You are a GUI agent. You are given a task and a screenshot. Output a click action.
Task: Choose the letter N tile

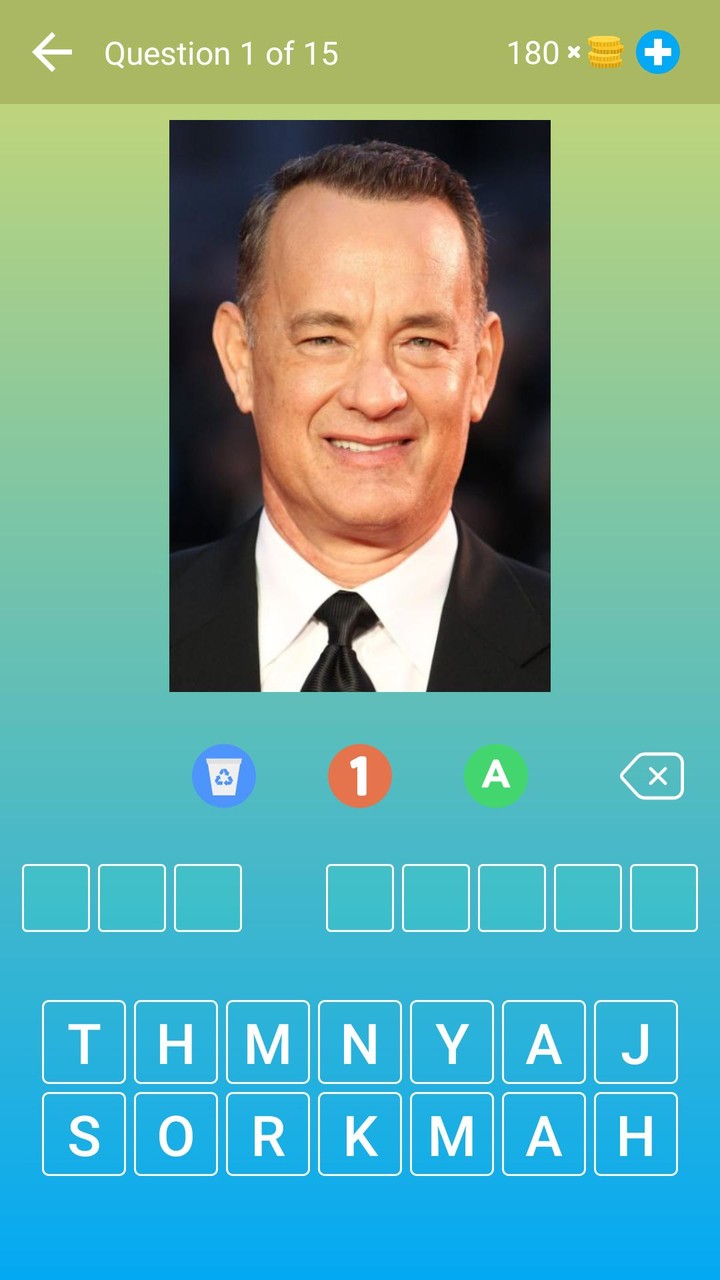point(360,1043)
